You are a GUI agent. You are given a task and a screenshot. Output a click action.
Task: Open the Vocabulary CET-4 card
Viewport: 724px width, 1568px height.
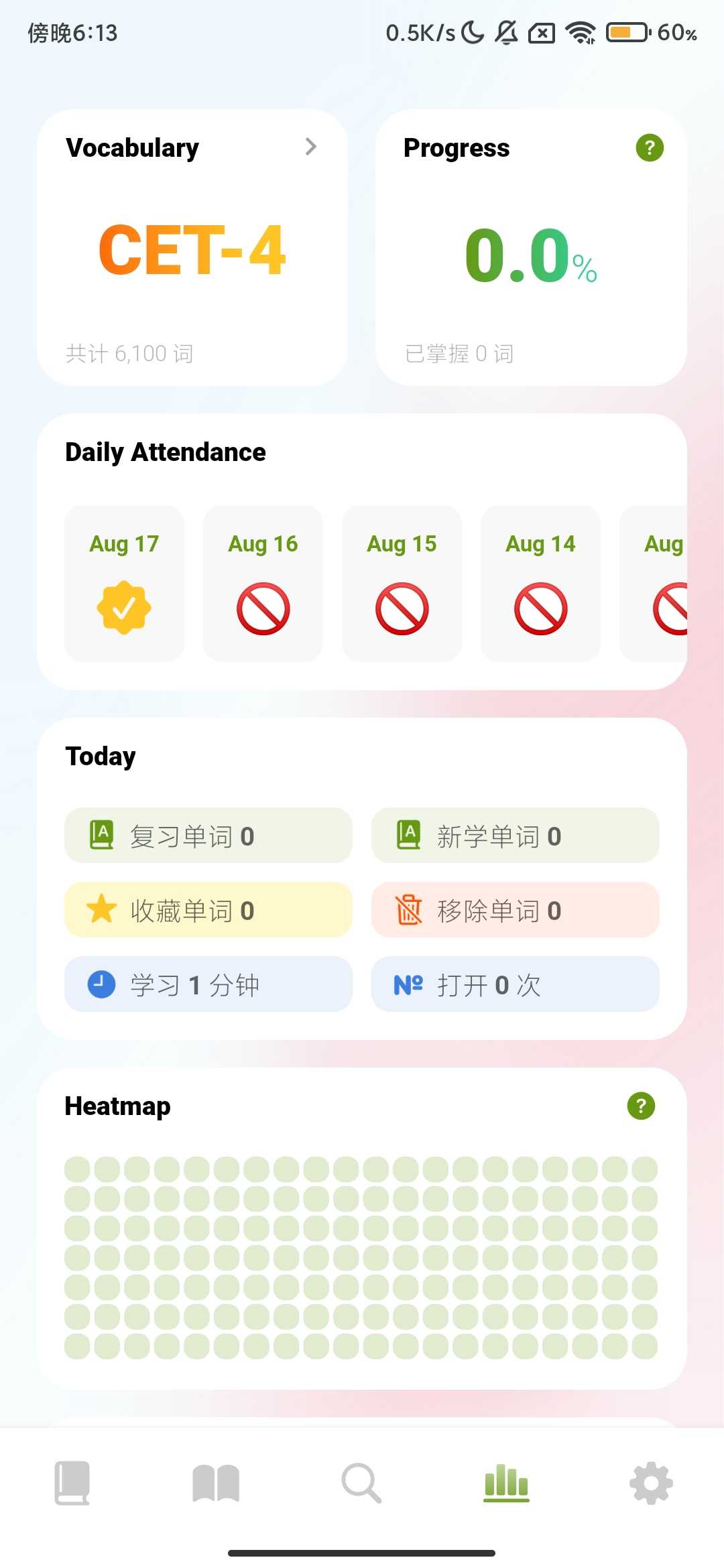point(192,247)
